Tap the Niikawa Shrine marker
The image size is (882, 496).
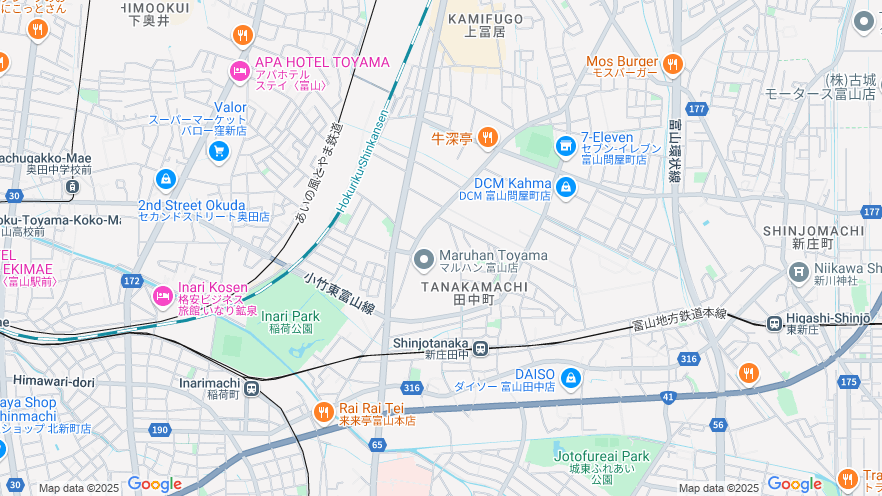point(798,272)
